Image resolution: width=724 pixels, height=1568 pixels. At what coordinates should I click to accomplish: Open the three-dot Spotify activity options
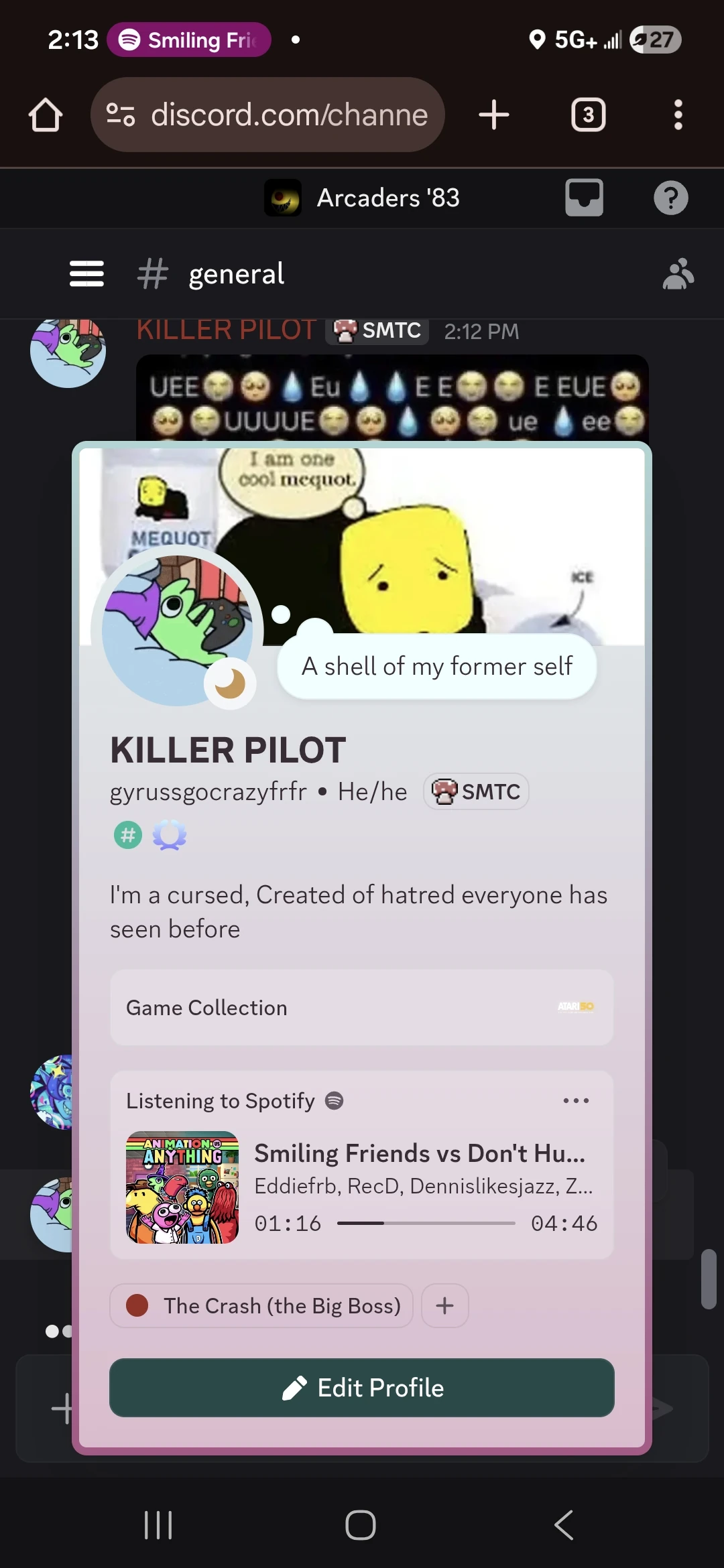[x=577, y=1100]
